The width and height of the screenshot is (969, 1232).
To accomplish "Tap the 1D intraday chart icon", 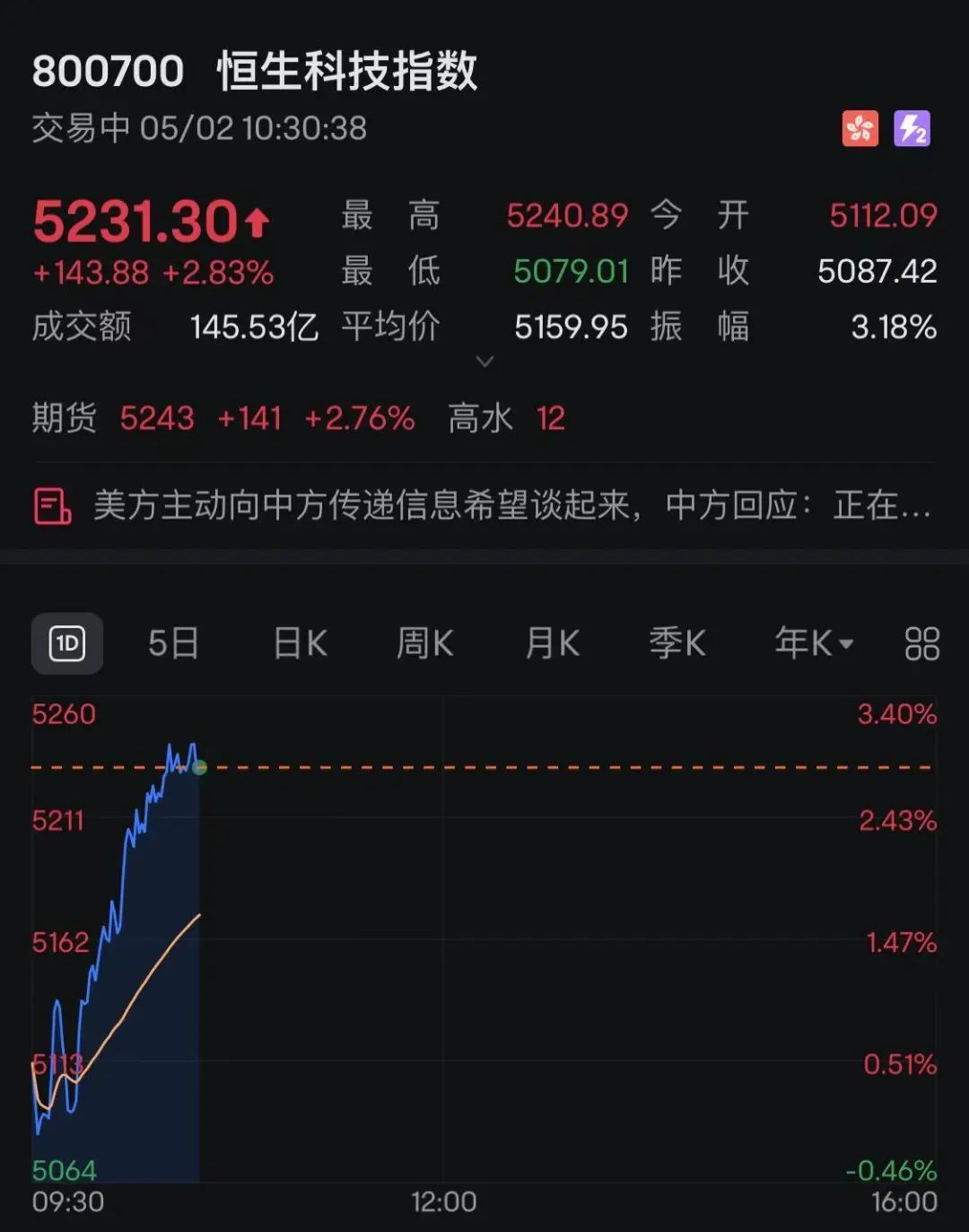I will (x=67, y=642).
